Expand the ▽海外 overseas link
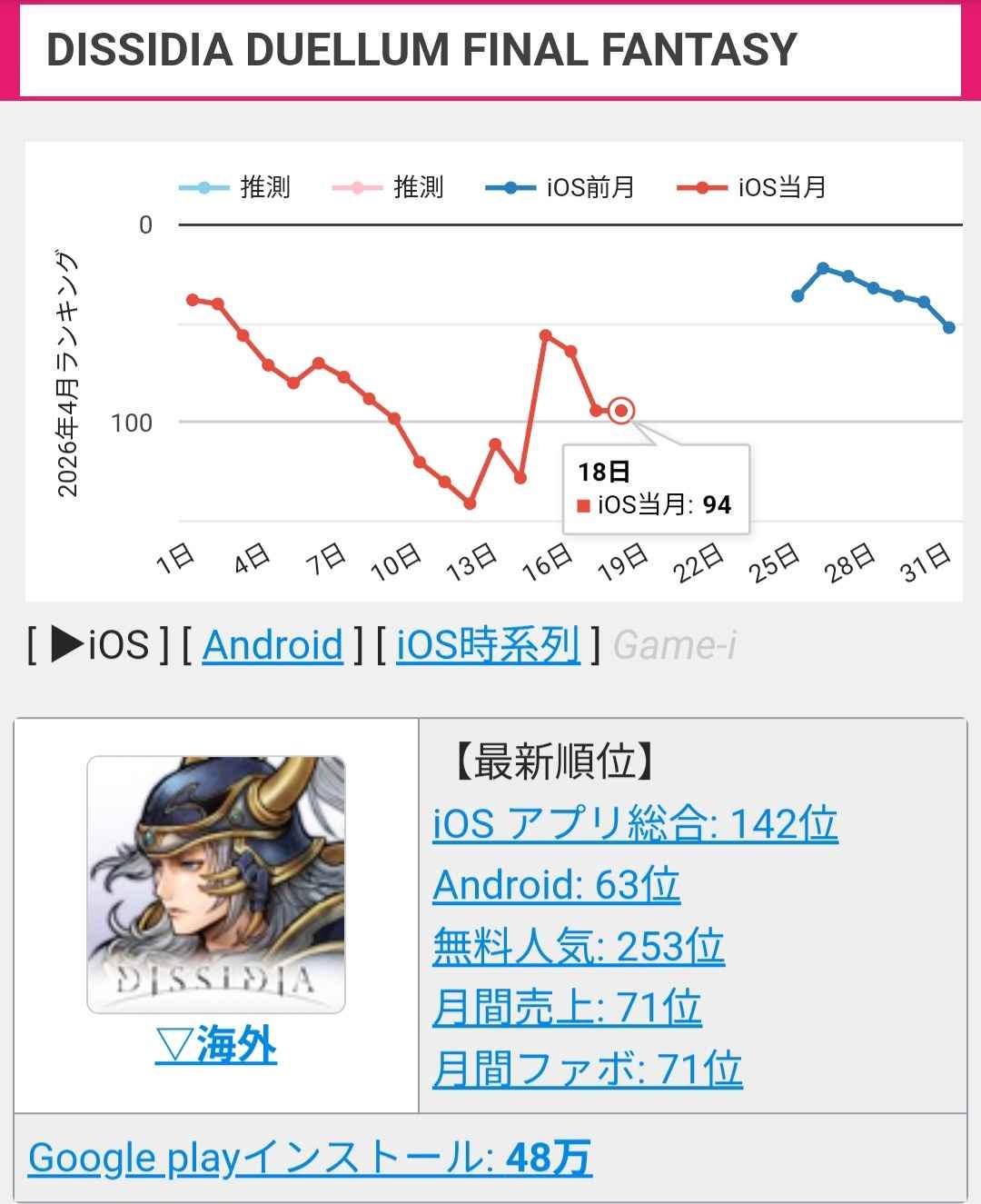The image size is (981, 1204). [216, 1046]
